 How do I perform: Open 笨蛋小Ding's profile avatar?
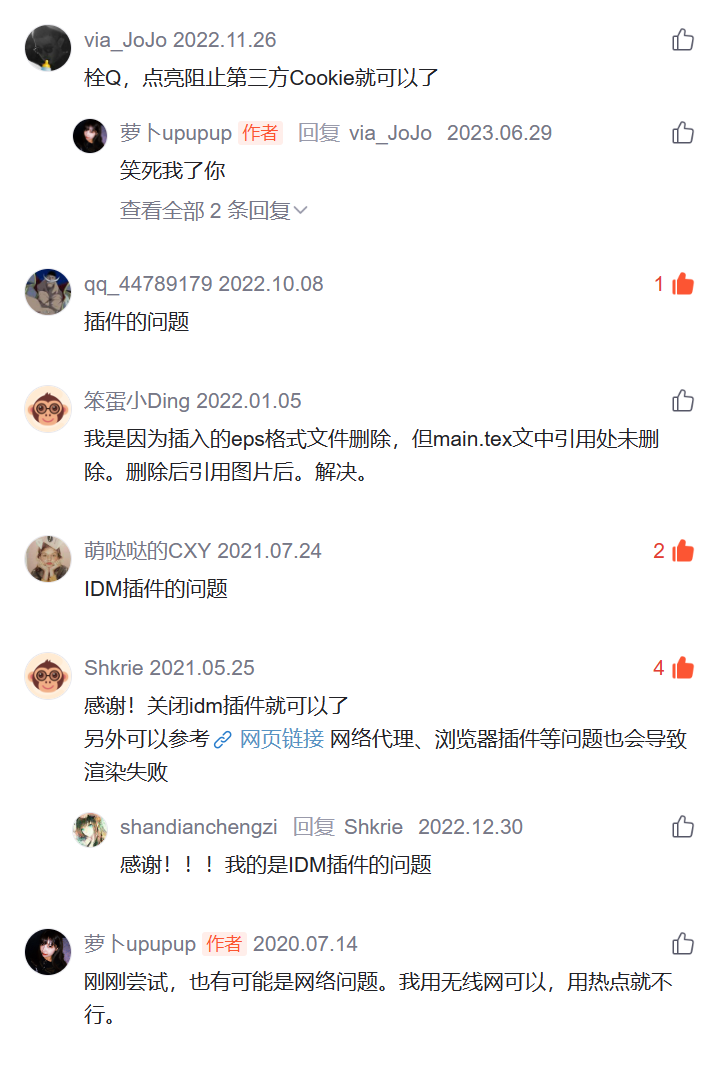coord(48,409)
